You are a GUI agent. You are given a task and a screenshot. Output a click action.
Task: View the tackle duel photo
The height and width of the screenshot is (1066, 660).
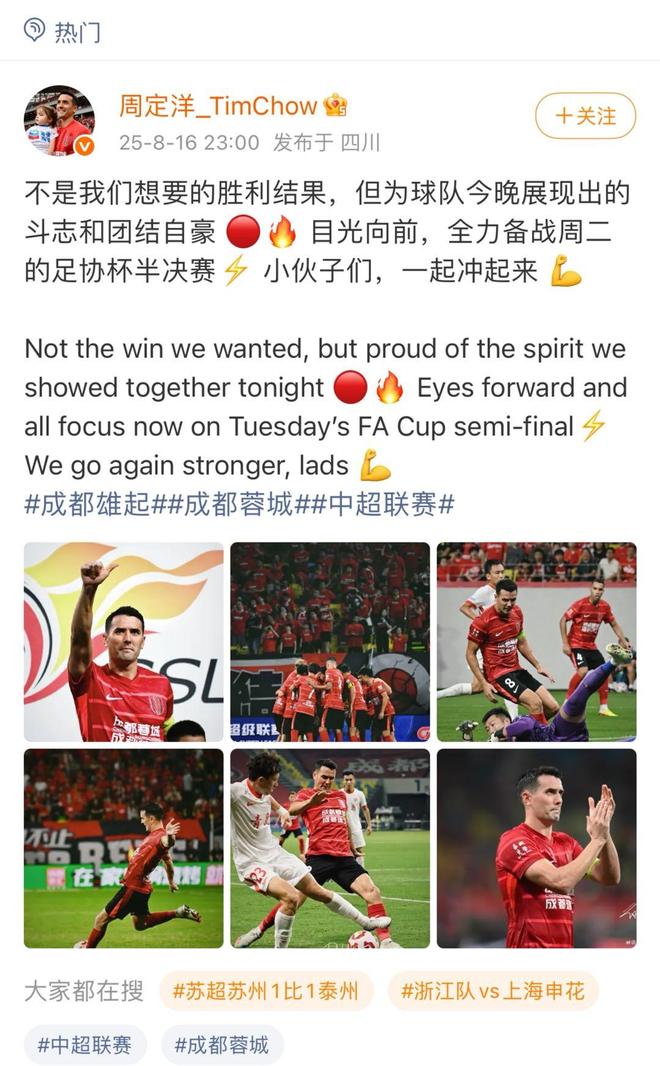tap(330, 848)
